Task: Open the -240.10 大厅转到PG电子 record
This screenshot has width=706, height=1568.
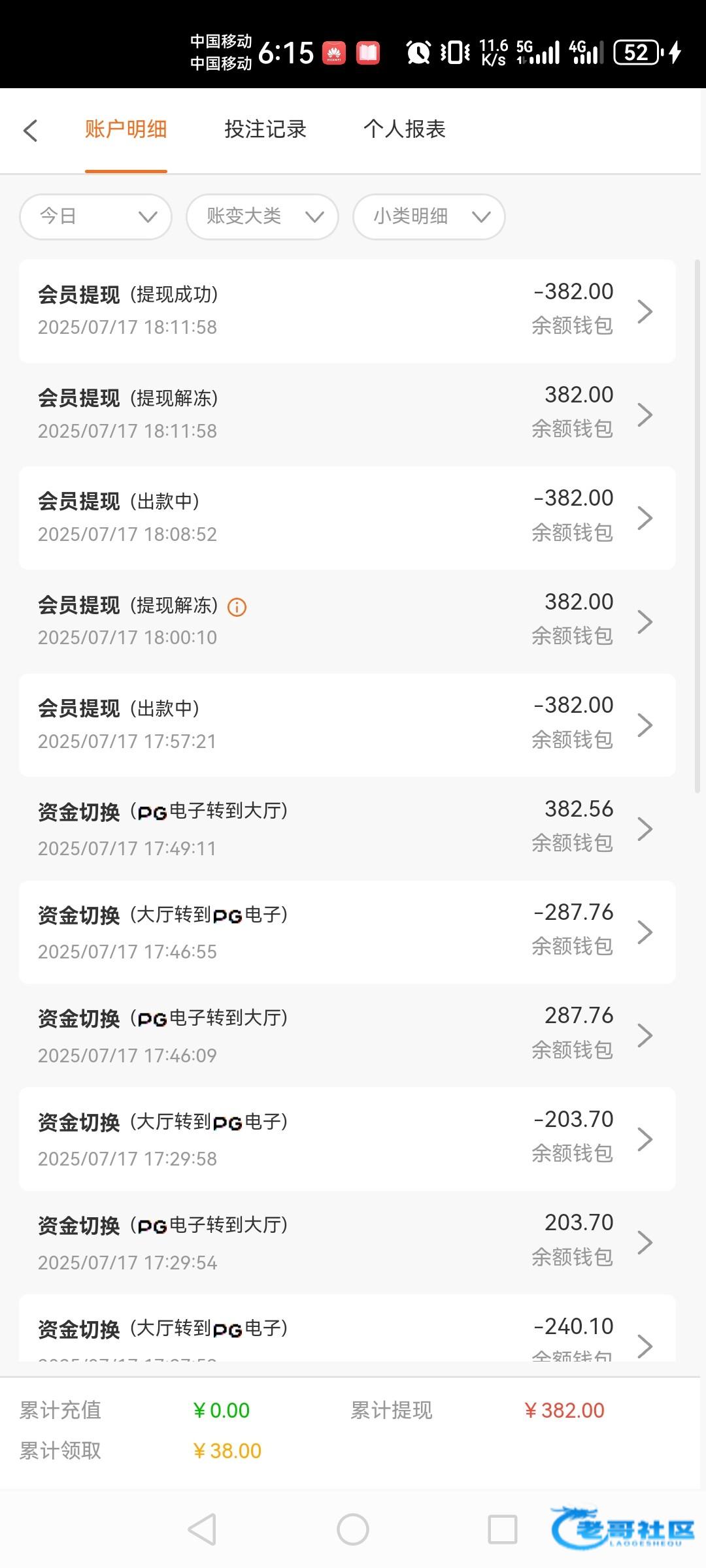Action: (347, 1333)
